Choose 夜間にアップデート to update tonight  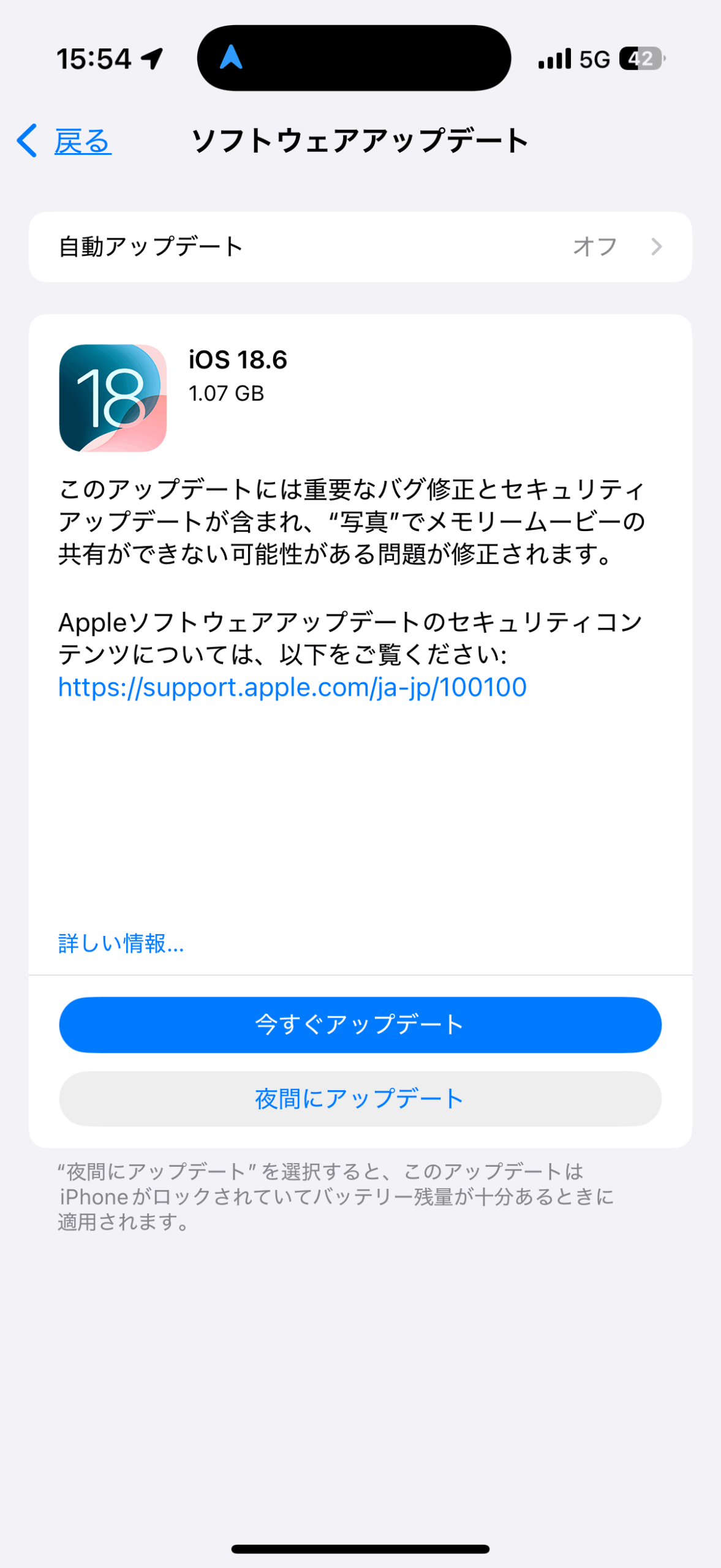coord(360,1099)
